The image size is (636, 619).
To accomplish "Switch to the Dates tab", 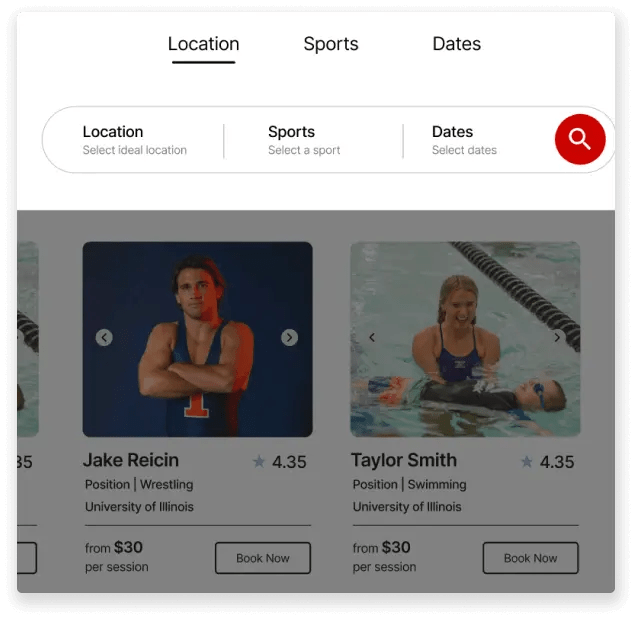I will [456, 44].
